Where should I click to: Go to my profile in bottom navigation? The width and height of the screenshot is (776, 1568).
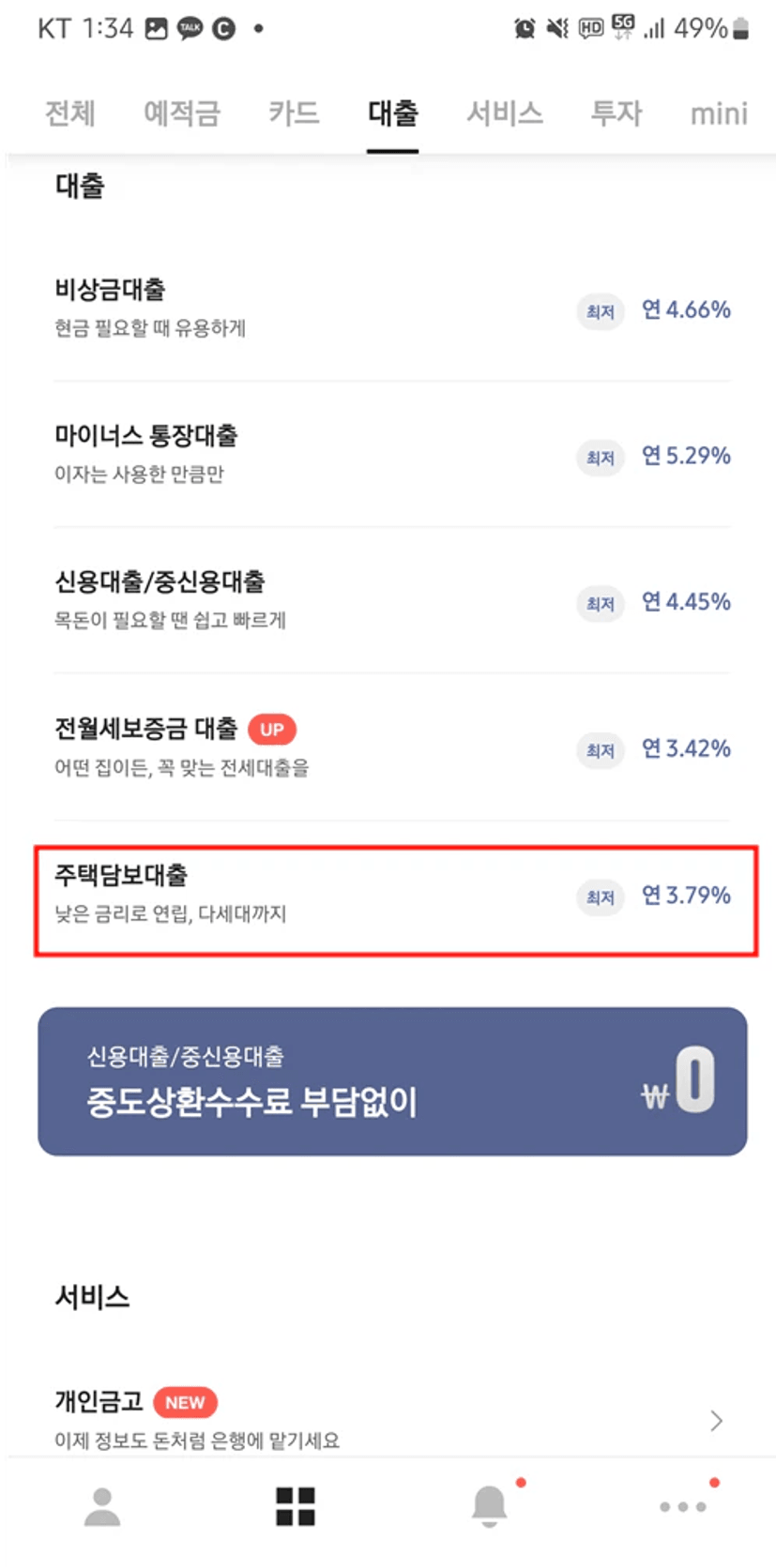102,1507
